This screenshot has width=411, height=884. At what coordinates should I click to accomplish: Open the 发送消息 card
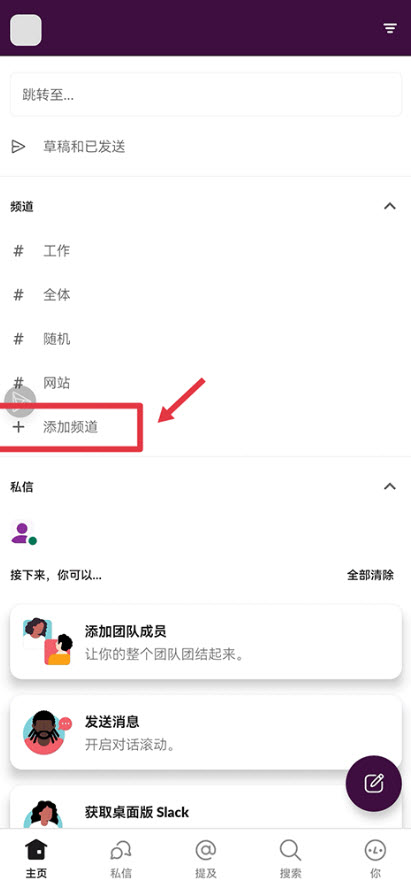click(x=206, y=732)
